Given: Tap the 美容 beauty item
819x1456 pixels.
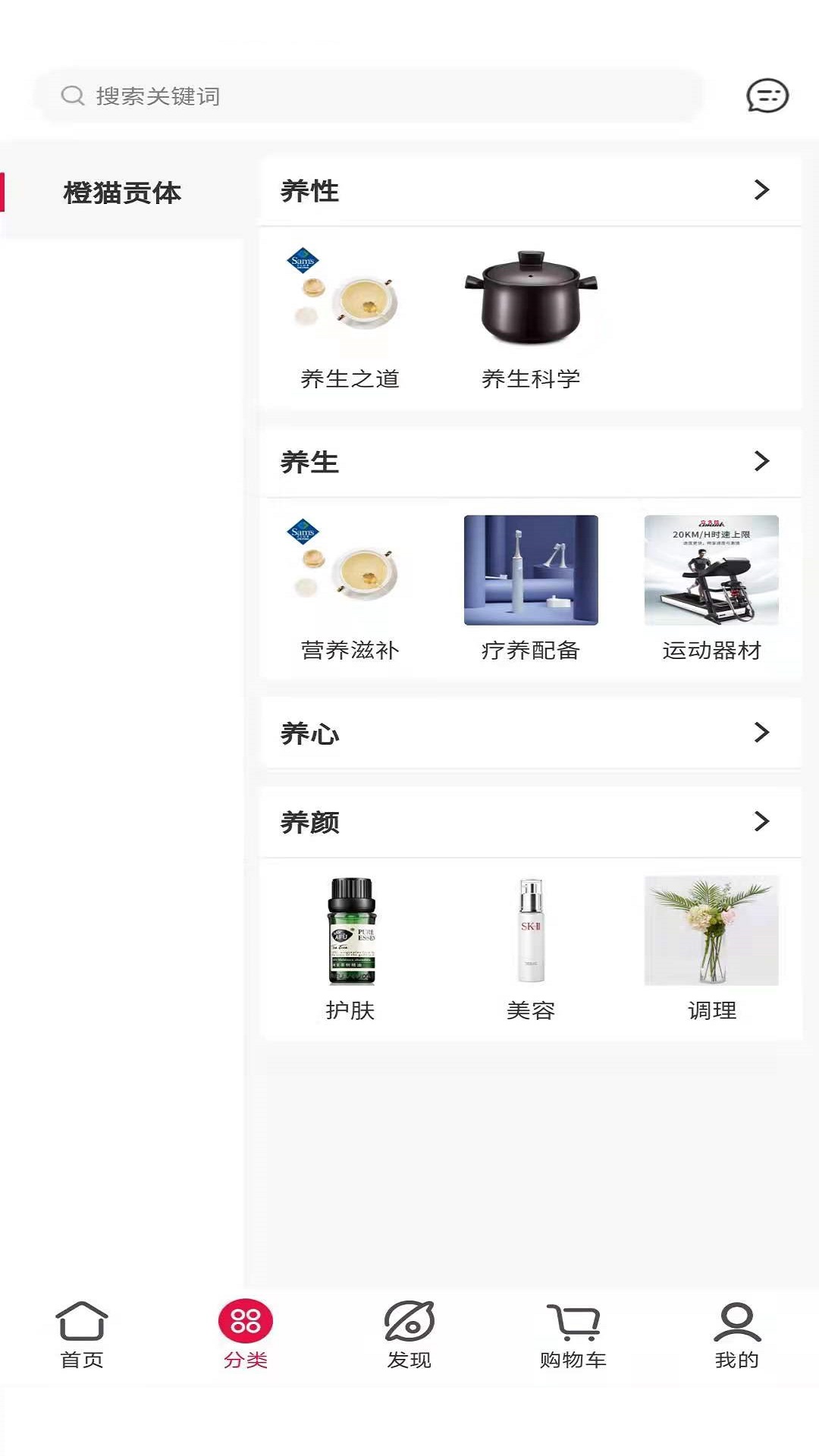Looking at the screenshot, I should [x=532, y=932].
